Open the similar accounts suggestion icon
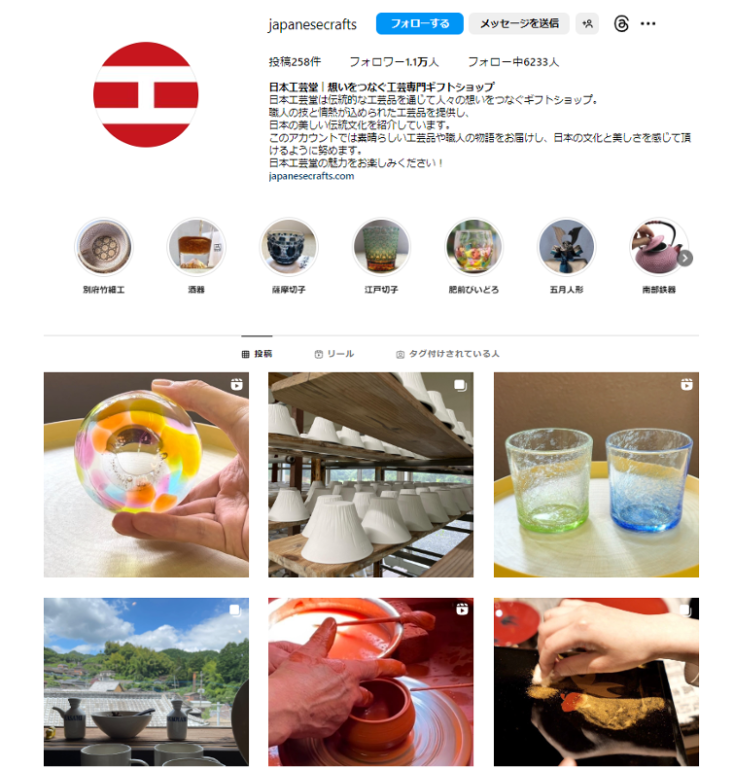Viewport: 734px width, 768px height. point(587,23)
